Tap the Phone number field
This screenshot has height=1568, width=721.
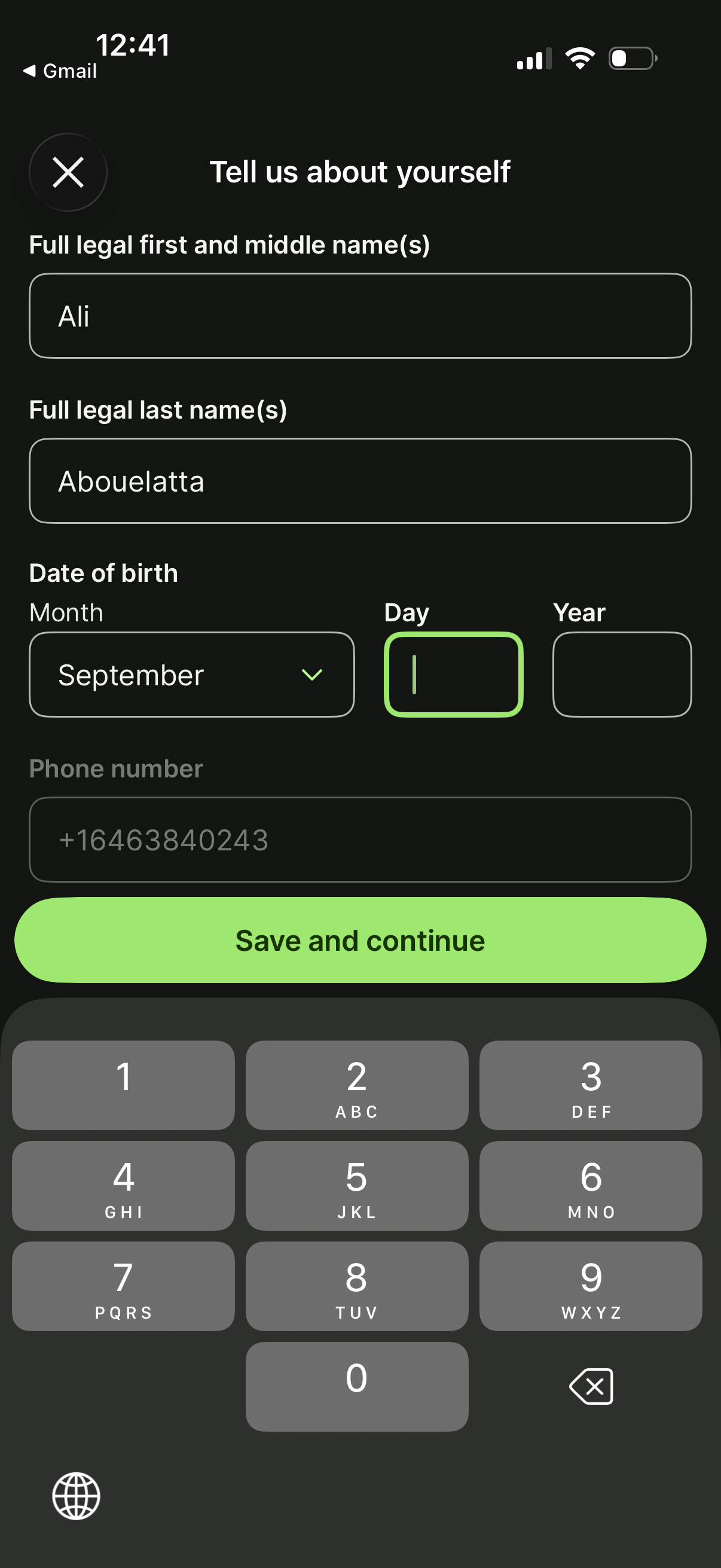point(360,841)
